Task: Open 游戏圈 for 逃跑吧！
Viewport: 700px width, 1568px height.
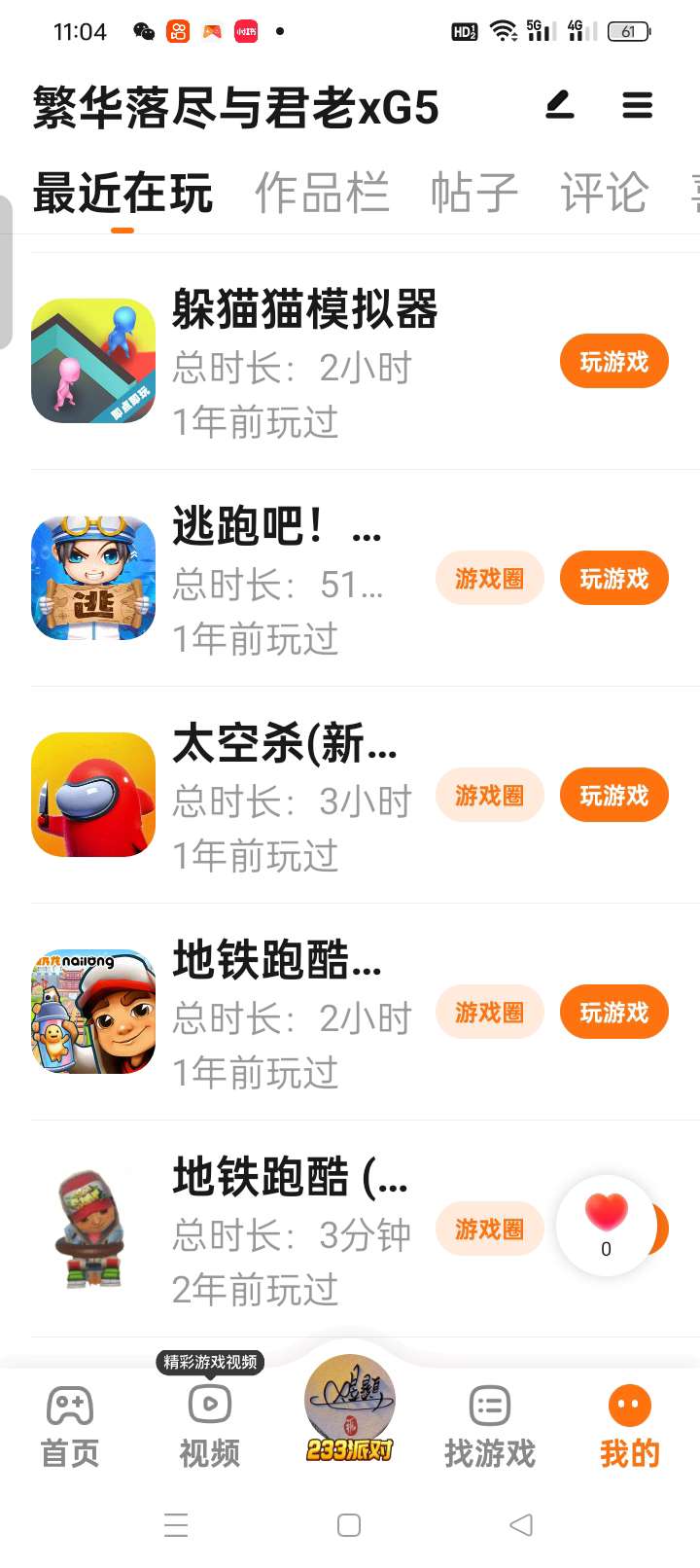Action: tap(489, 579)
